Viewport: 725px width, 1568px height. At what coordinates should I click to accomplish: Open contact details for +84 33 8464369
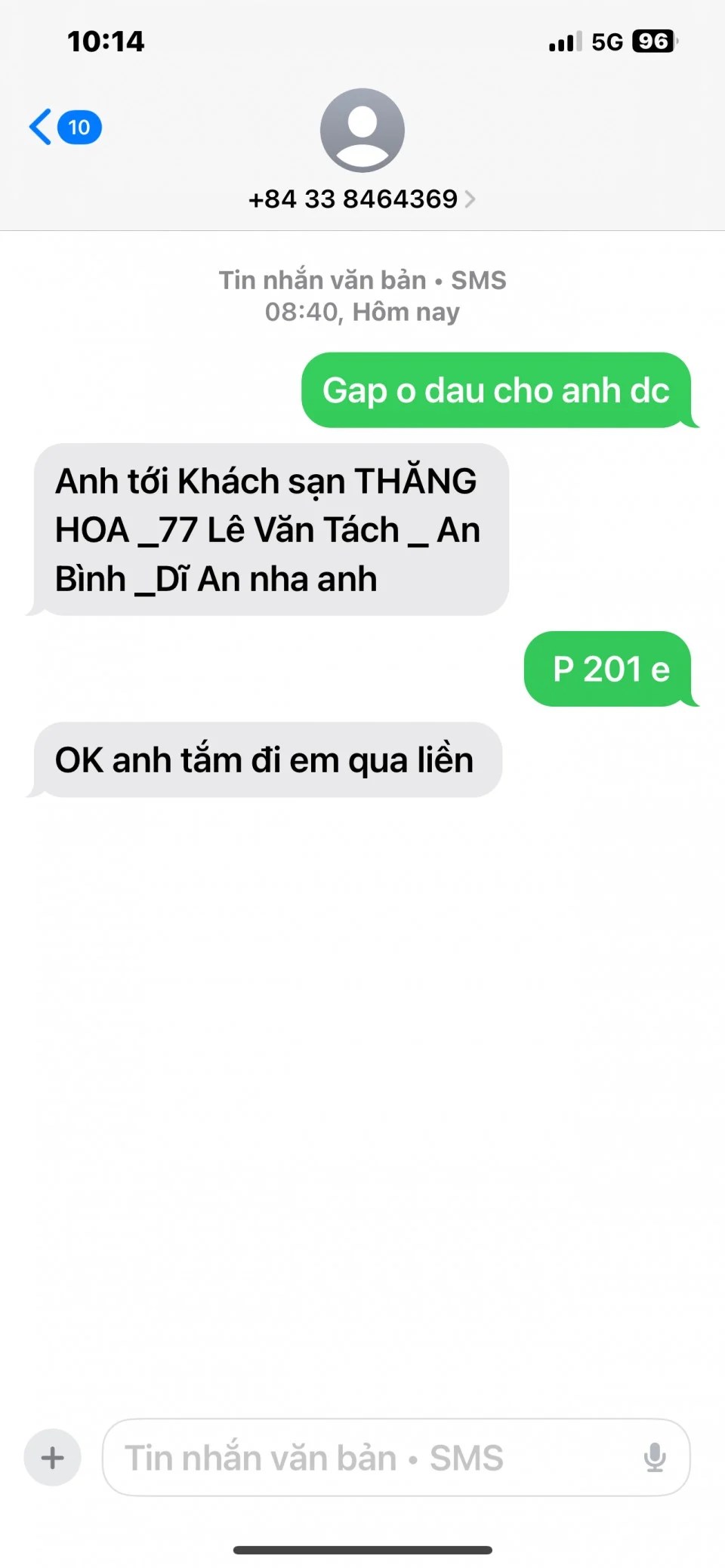[362, 199]
